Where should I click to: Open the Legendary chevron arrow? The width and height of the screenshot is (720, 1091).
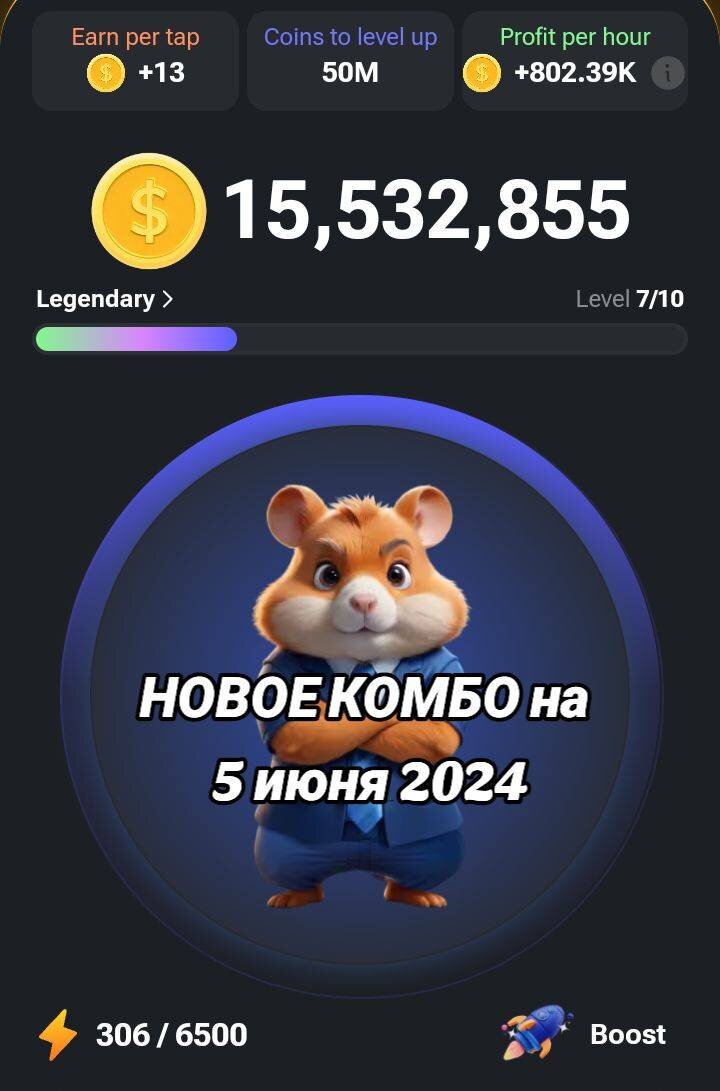pyautogui.click(x=168, y=297)
